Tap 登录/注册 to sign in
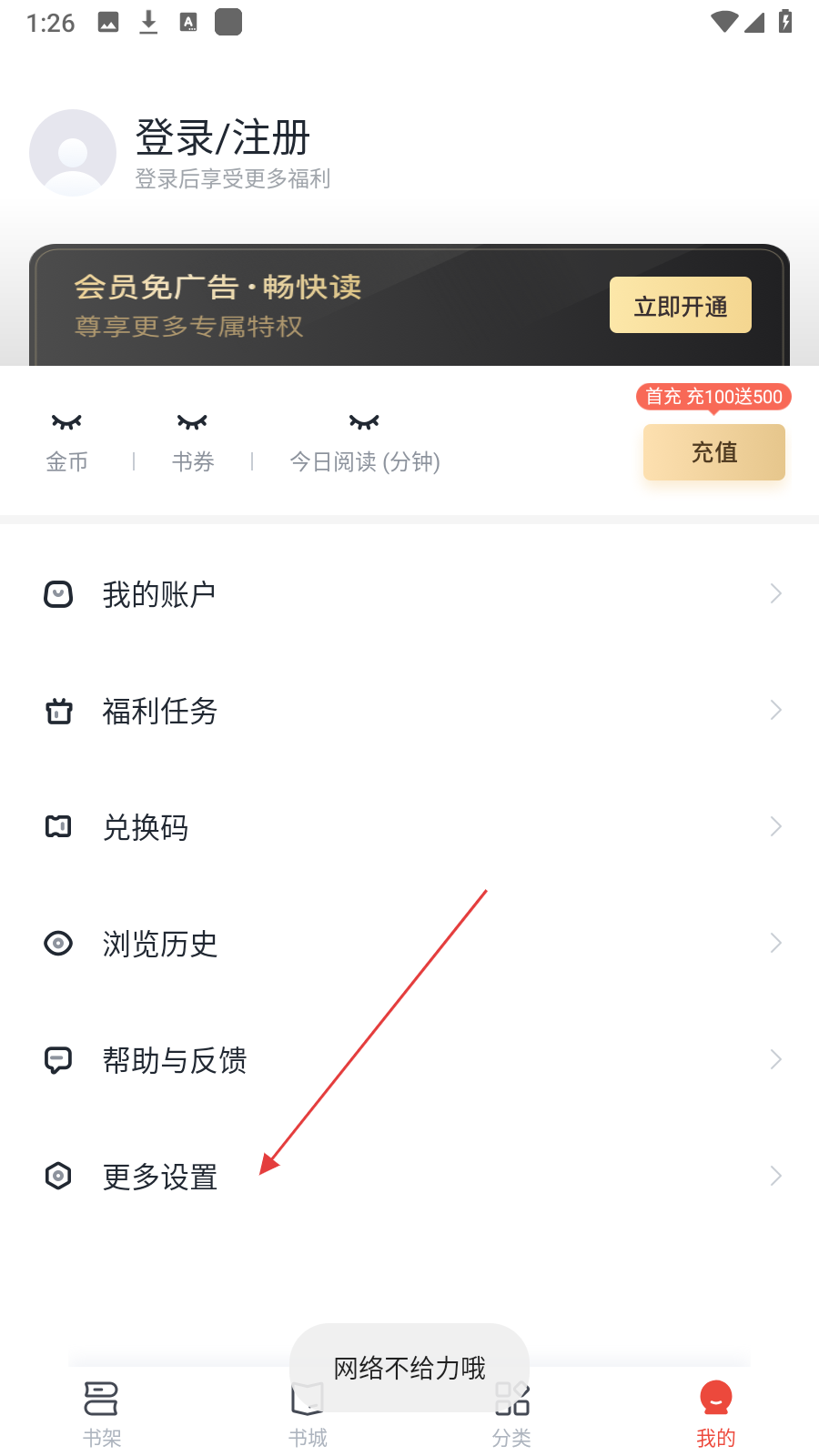The height and width of the screenshot is (1456, 819). click(x=223, y=138)
